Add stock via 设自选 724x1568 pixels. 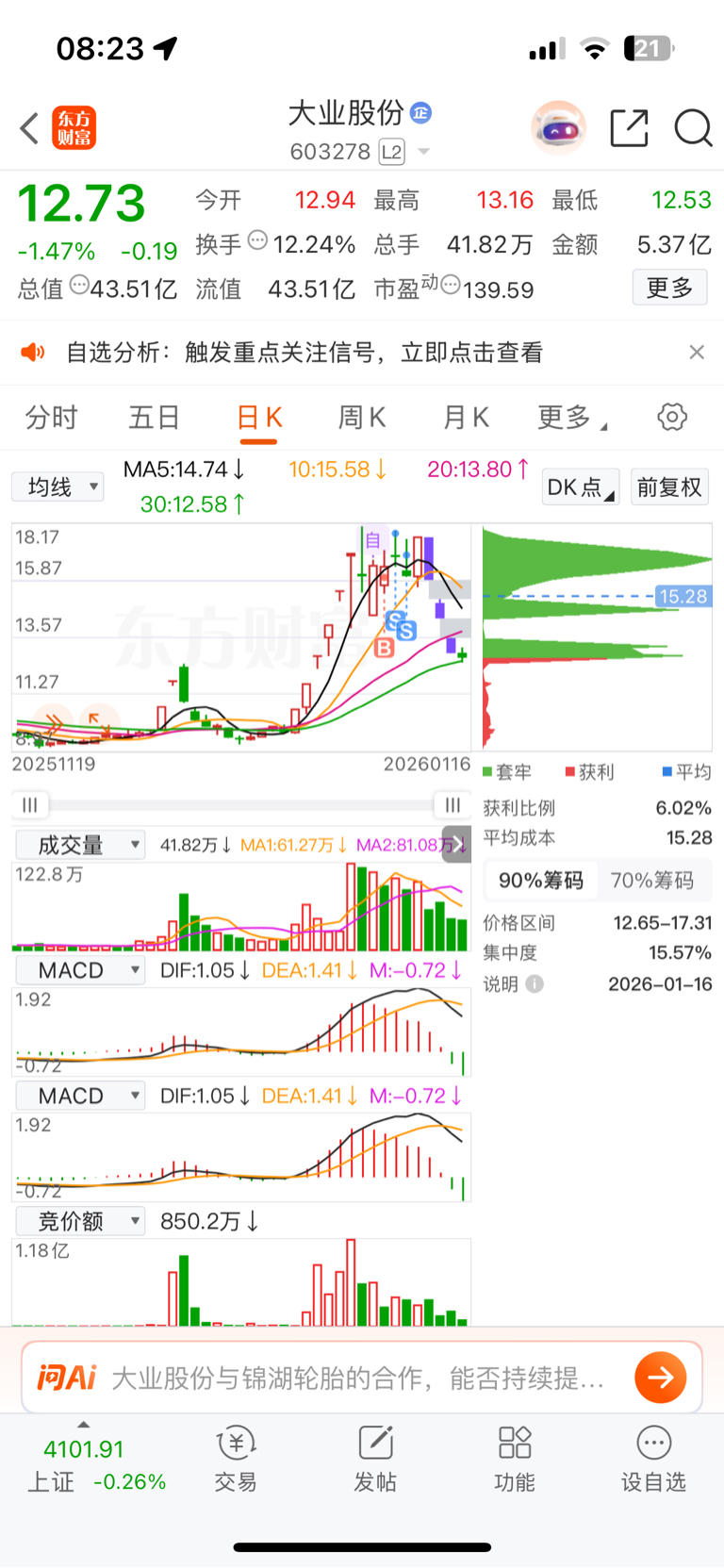[653, 1459]
